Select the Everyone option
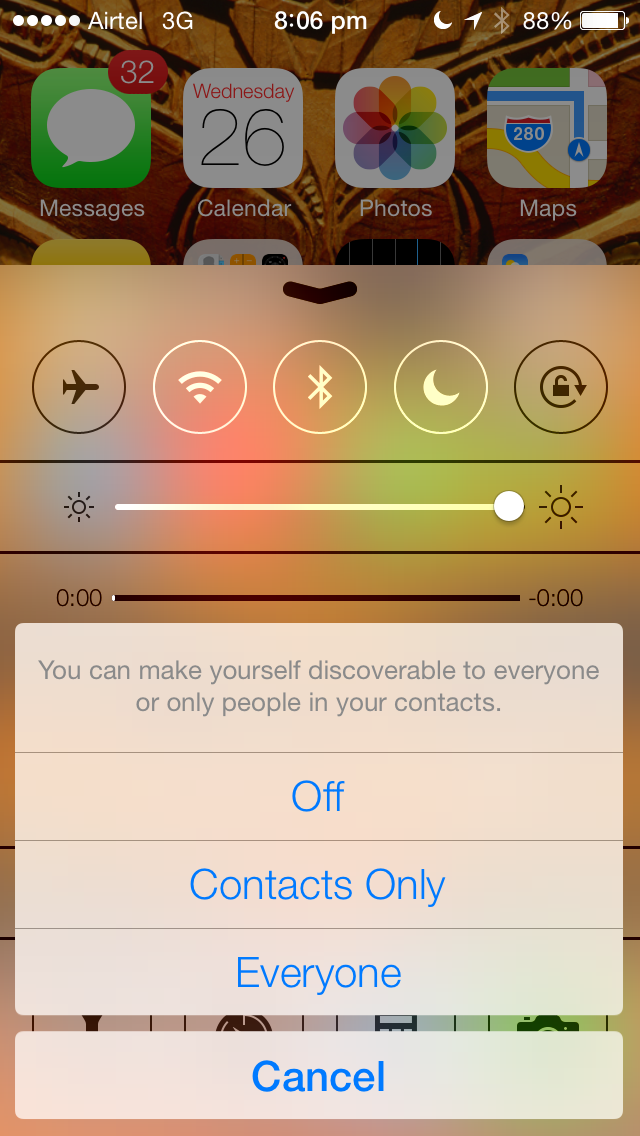 click(318, 973)
